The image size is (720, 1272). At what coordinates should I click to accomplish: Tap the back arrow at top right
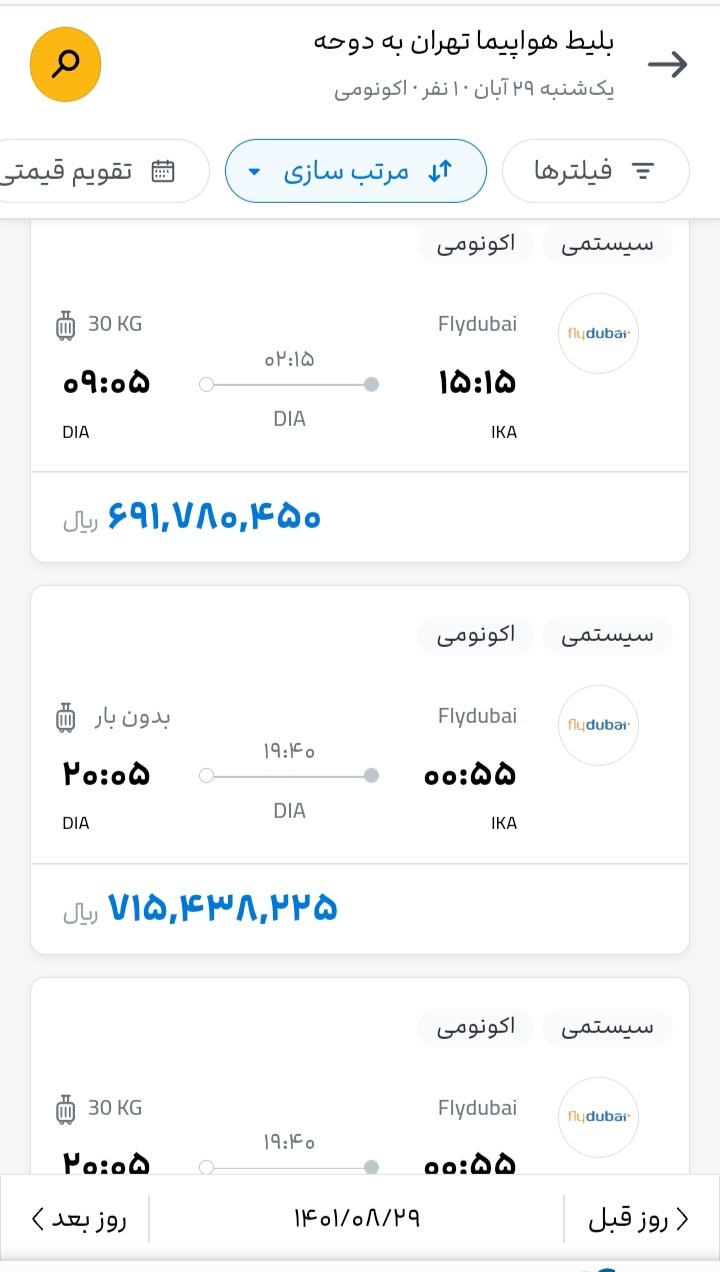(668, 64)
